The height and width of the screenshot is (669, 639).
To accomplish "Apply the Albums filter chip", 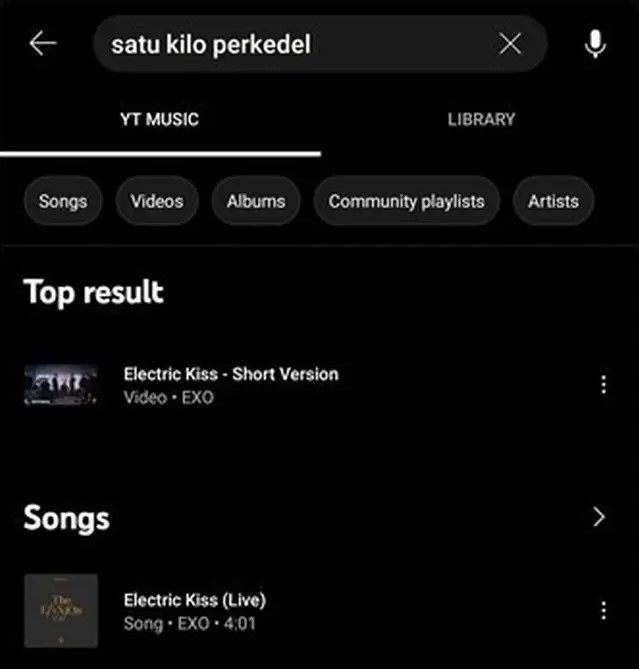I will pyautogui.click(x=256, y=201).
